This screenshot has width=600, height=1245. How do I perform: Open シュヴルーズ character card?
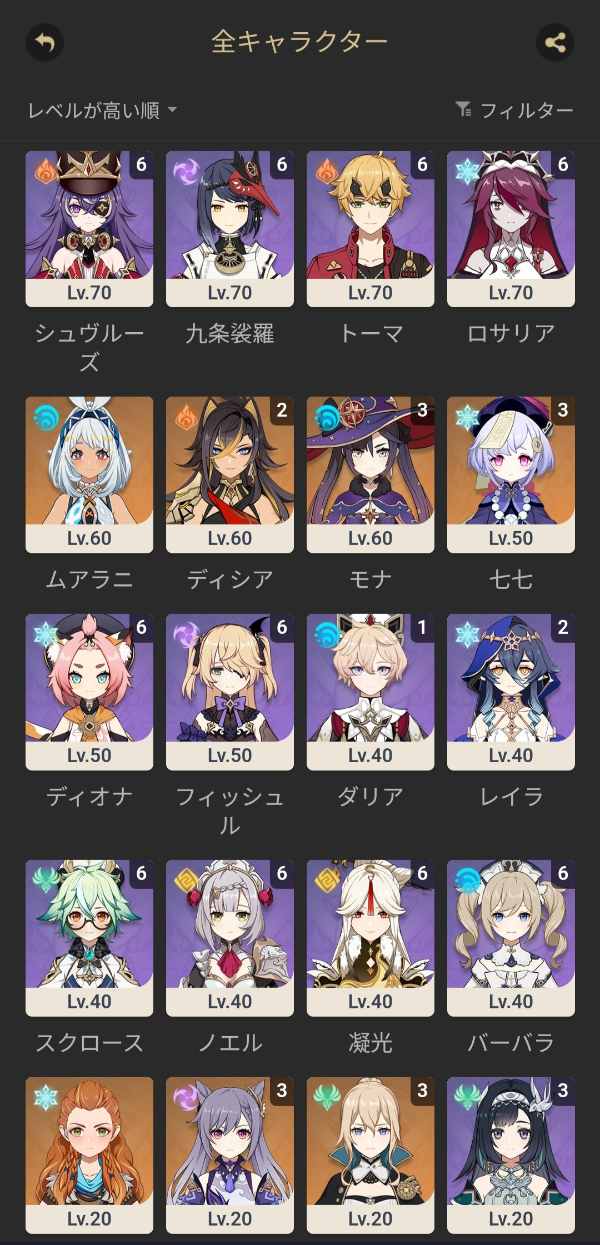point(89,228)
